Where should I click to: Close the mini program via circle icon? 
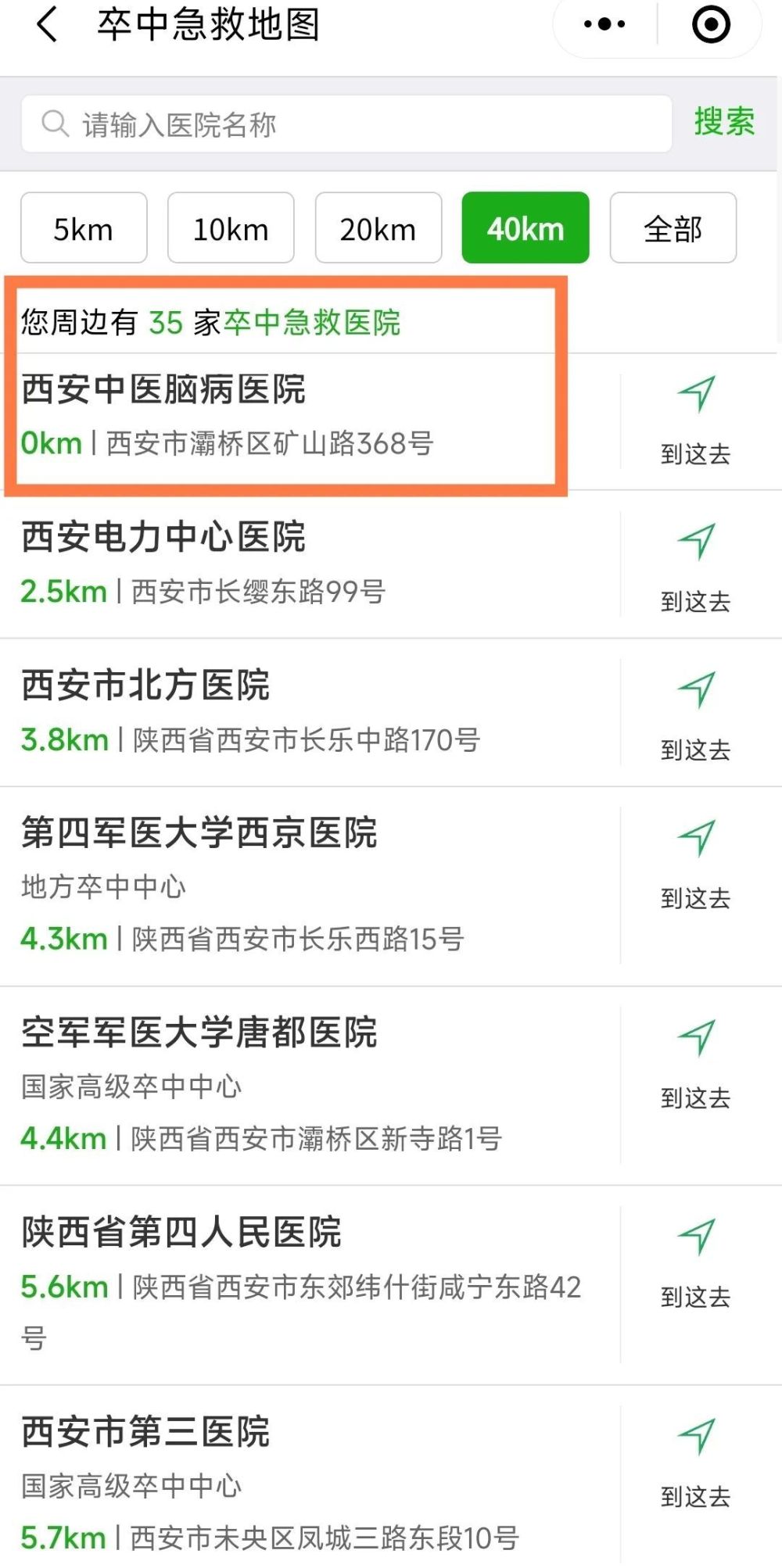[711, 24]
